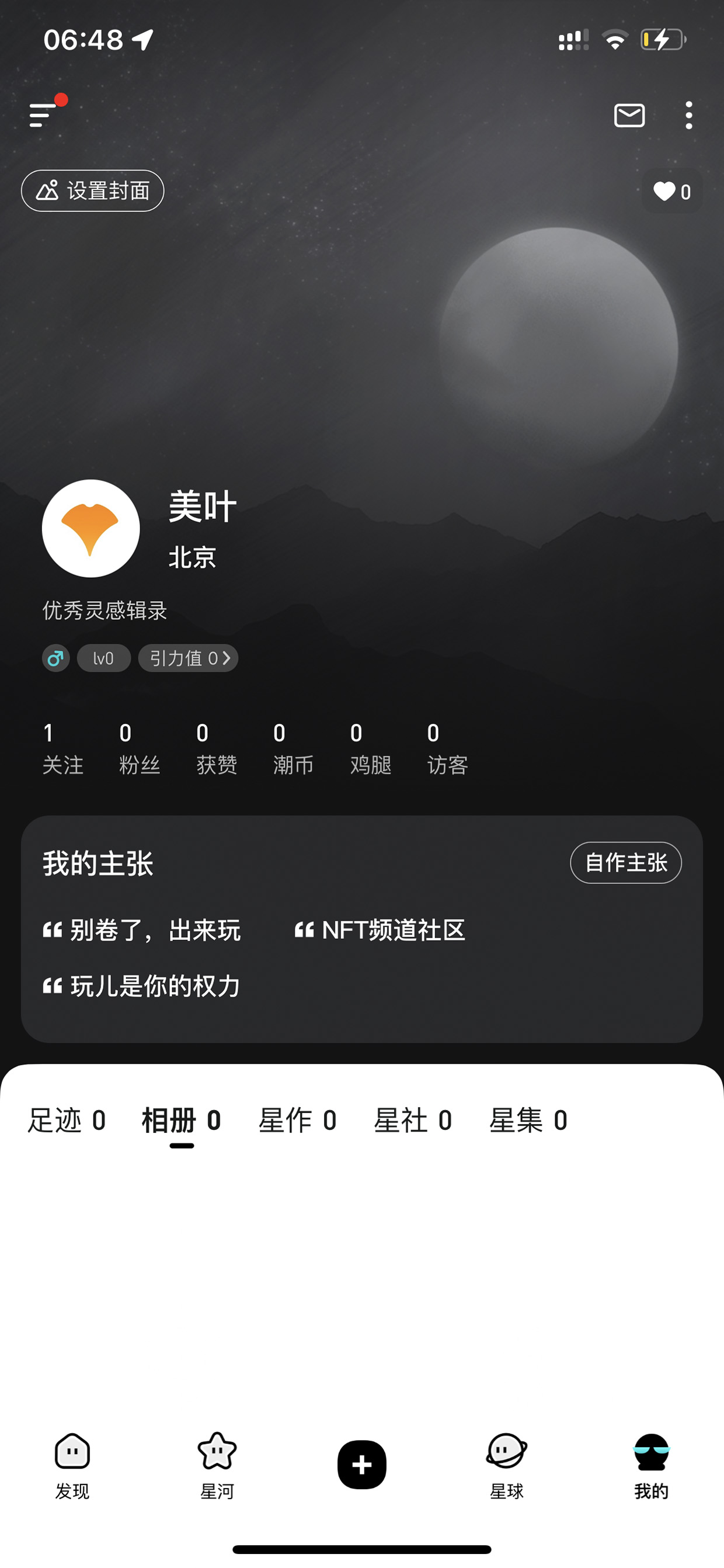Open the mail inbox icon
Screen dimensions: 724x1568
pyautogui.click(x=629, y=115)
